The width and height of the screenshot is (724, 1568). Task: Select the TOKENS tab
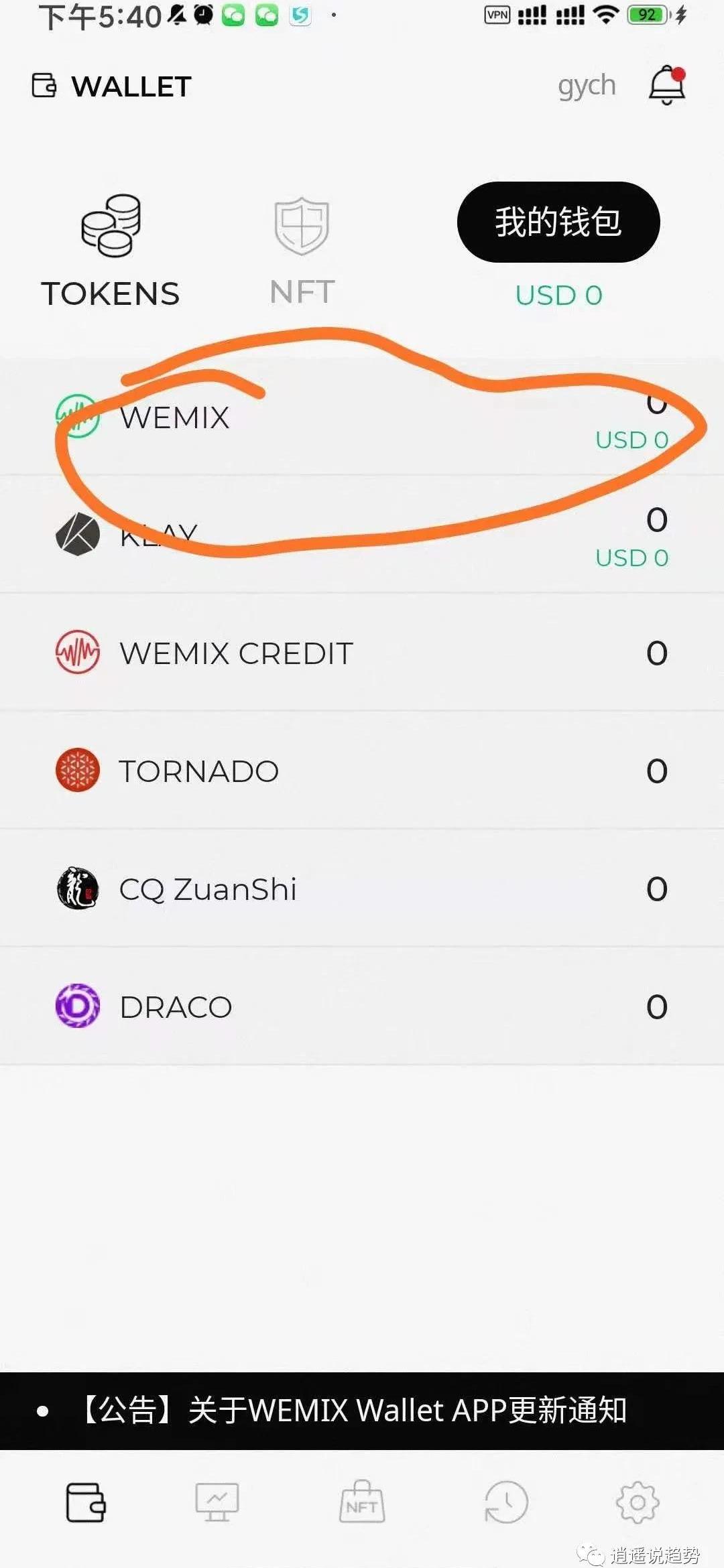[111, 251]
